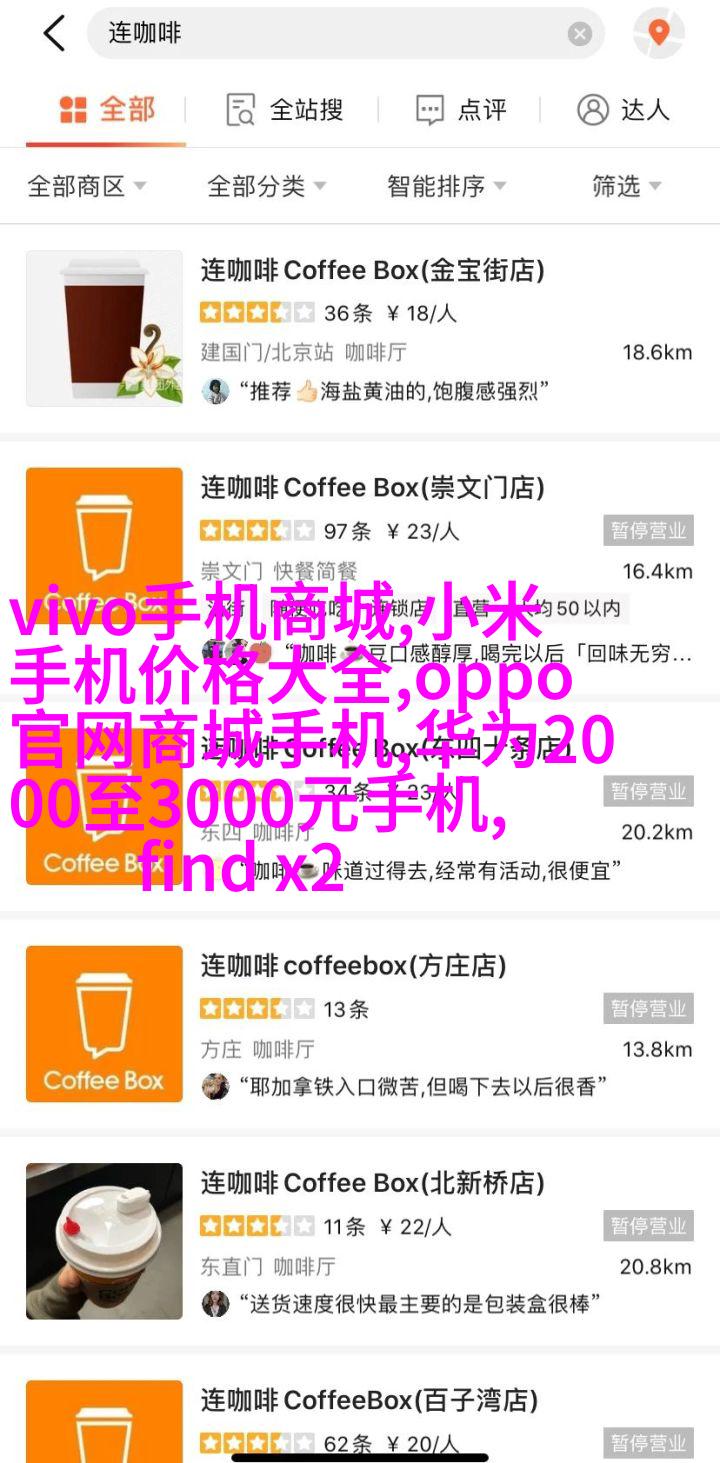This screenshot has height=1463, width=720.
Task: Switch to the 达人 tab
Action: point(623,110)
